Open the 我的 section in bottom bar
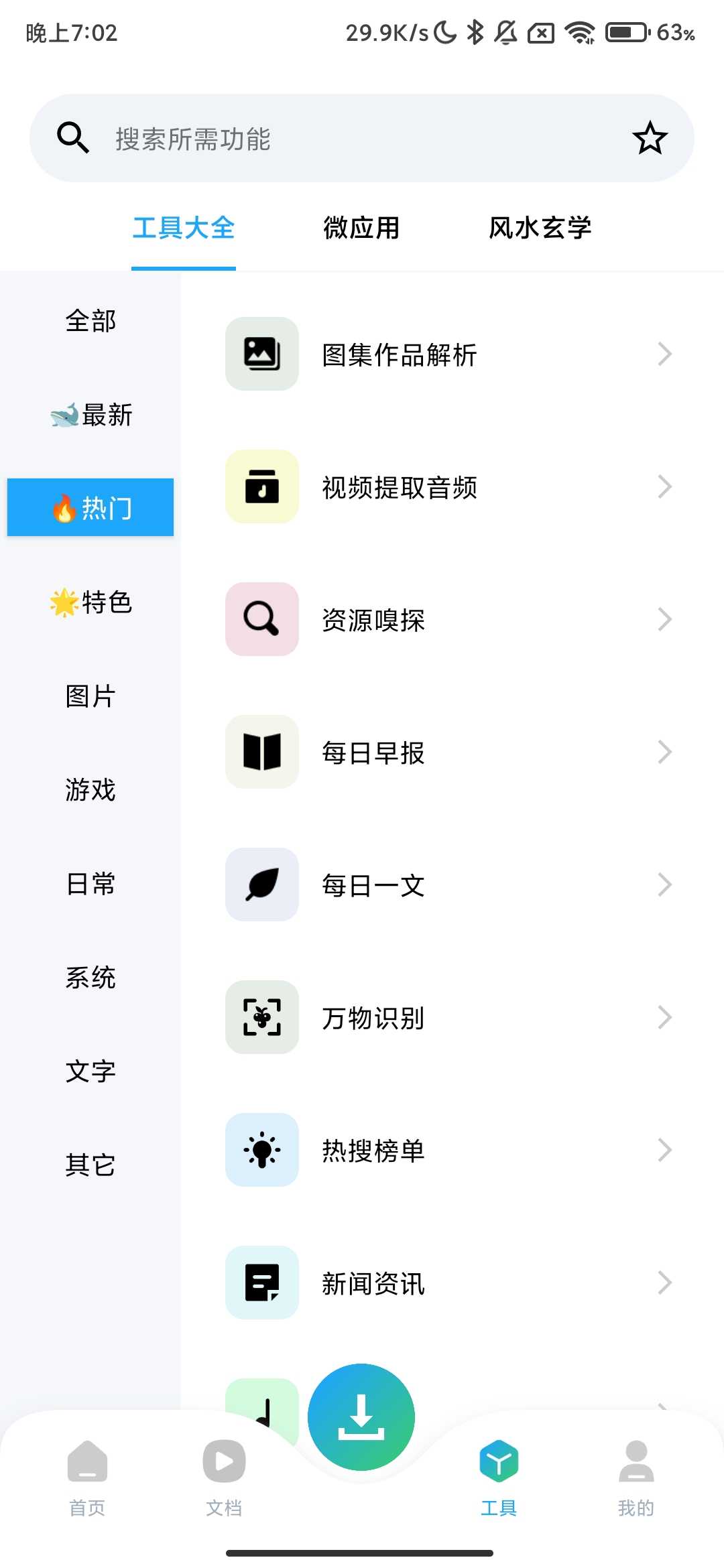Image resolution: width=724 pixels, height=1568 pixels. [636, 1481]
